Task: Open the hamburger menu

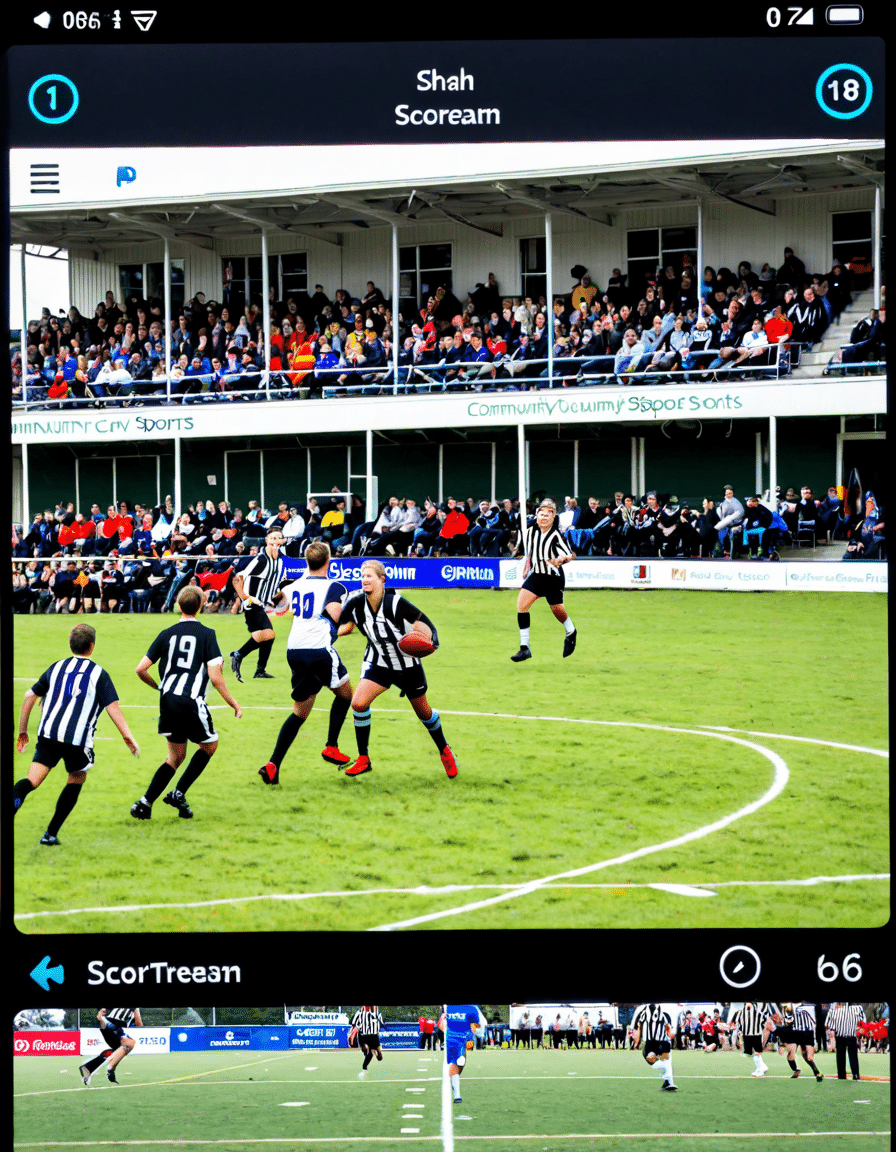Action: 45,178
